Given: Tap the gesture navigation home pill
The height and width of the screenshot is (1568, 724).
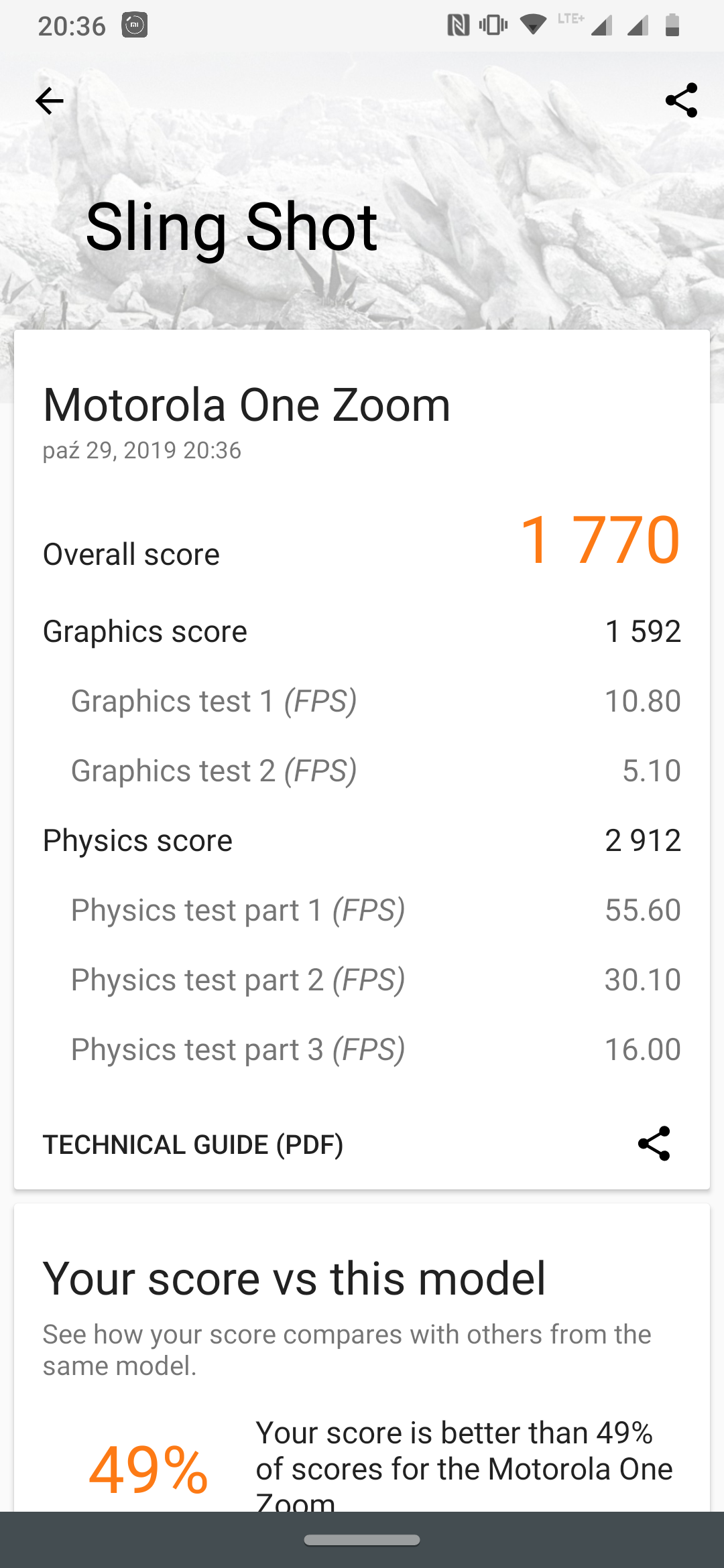Looking at the screenshot, I should pyautogui.click(x=362, y=1540).
